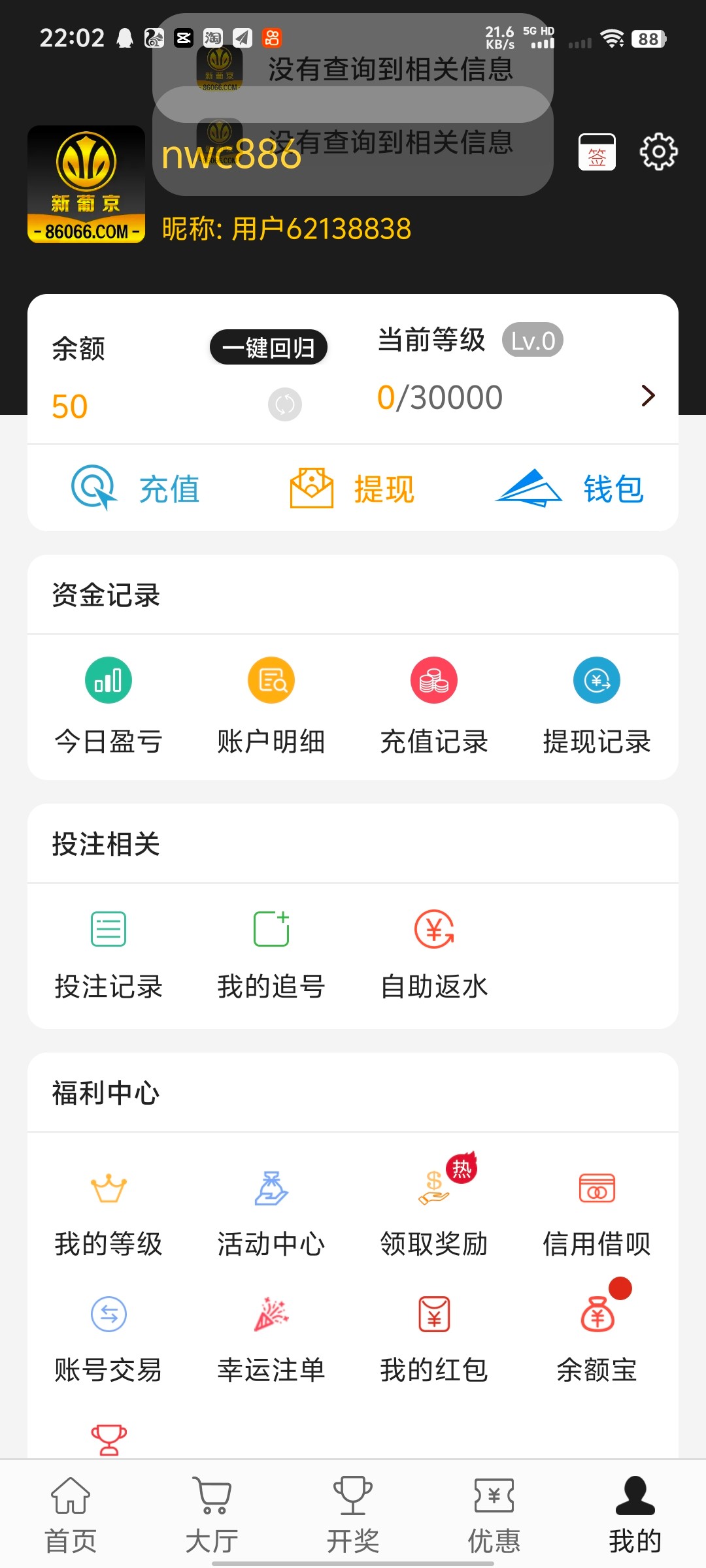Open 充值 to recharge
Viewport: 706px width, 1568px height.
(135, 489)
